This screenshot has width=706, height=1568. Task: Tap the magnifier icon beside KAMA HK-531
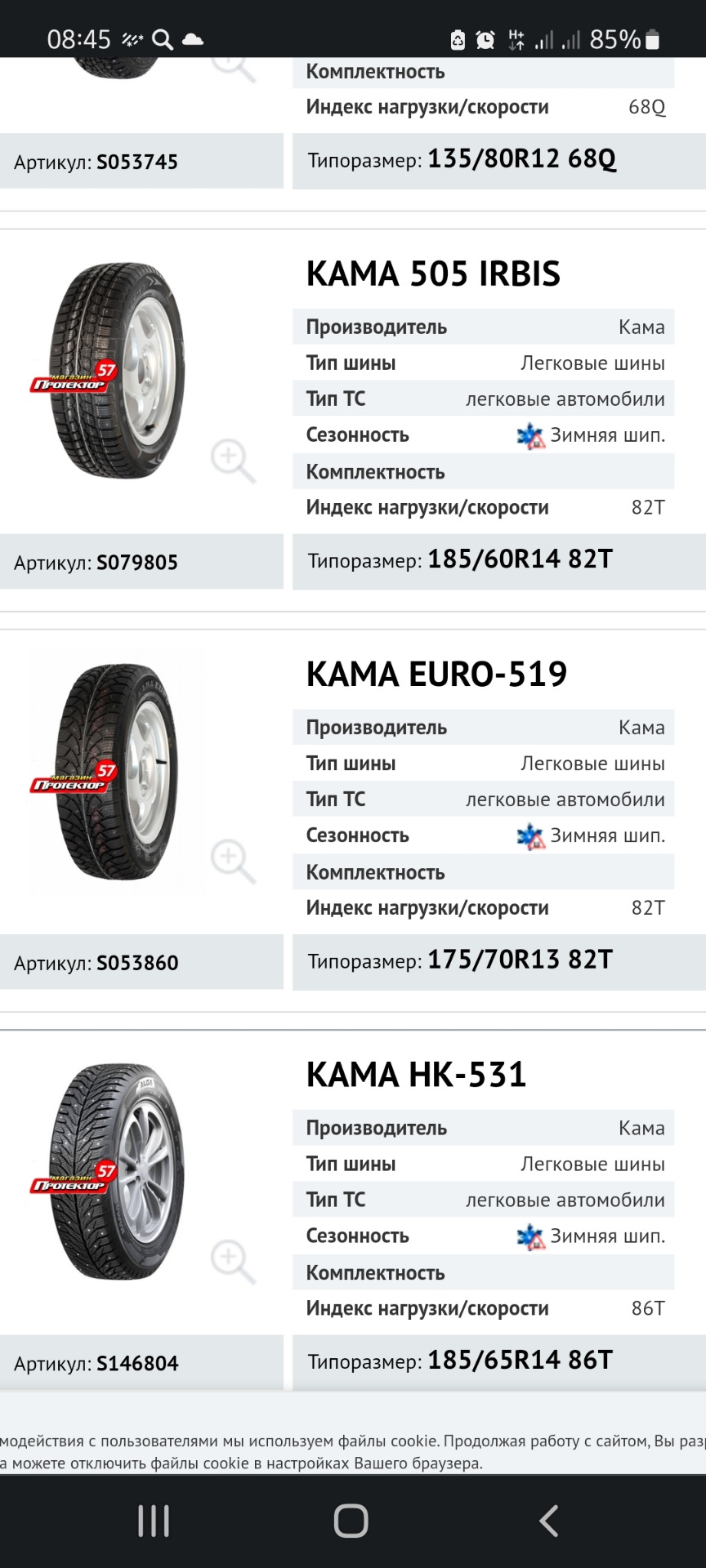click(233, 1262)
